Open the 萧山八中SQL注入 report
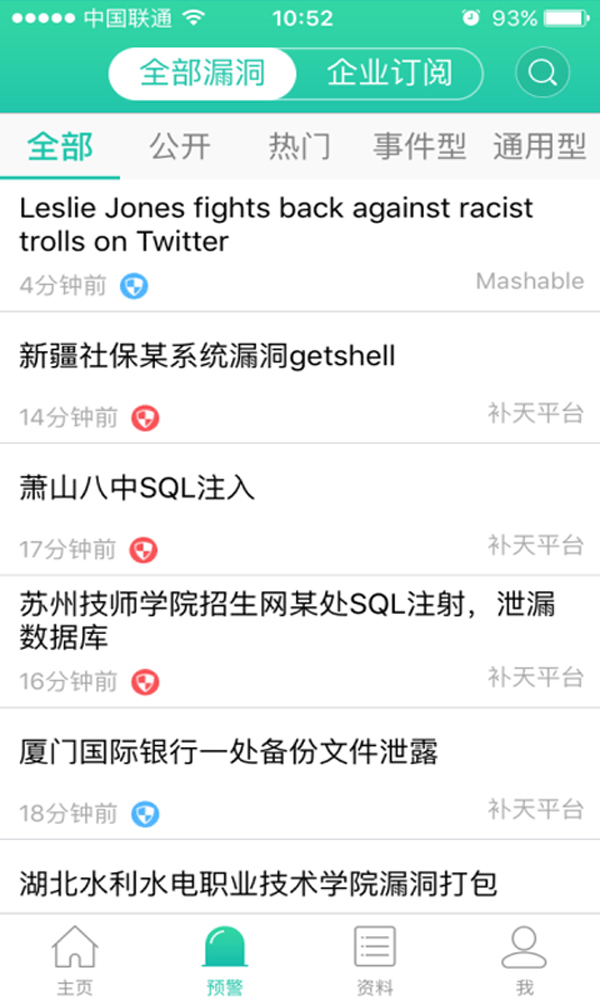Screen dimensions: 600x1000 pyautogui.click(x=138, y=488)
